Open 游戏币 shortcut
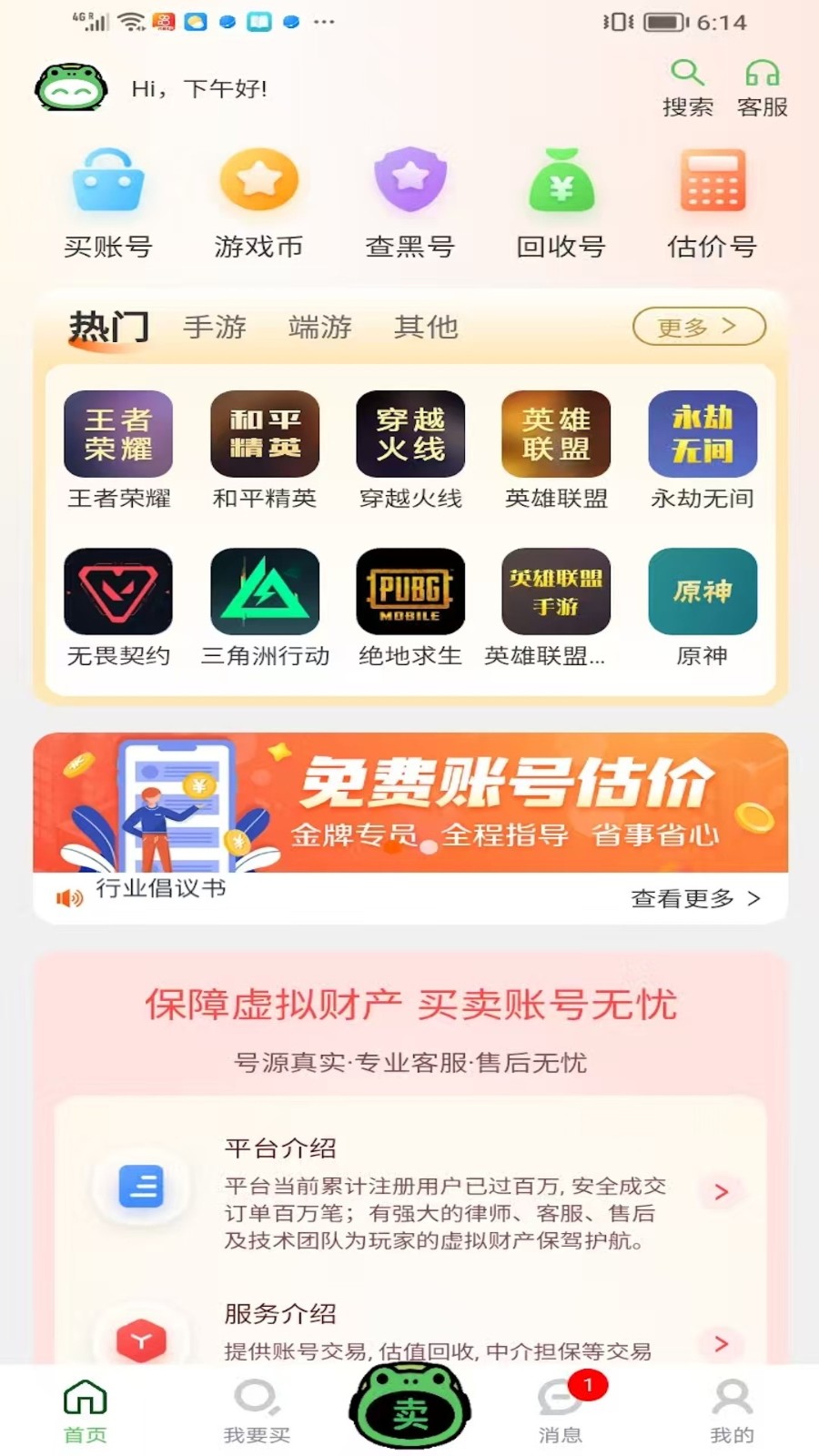This screenshot has width=819, height=1456. 259,203
